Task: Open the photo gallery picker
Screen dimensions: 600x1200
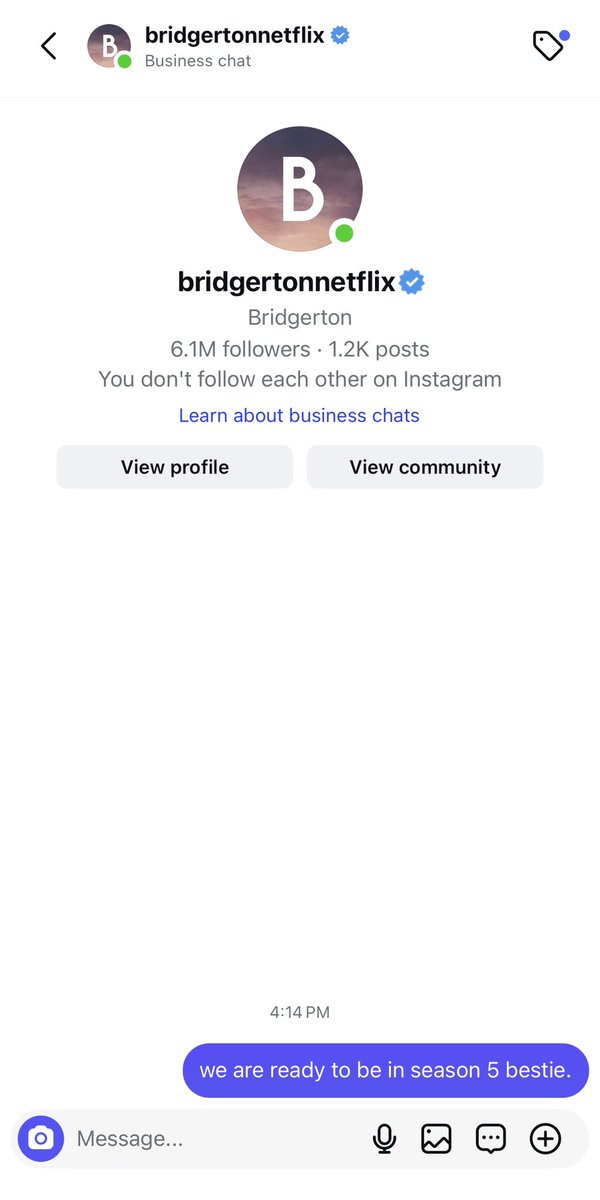Action: click(437, 1138)
